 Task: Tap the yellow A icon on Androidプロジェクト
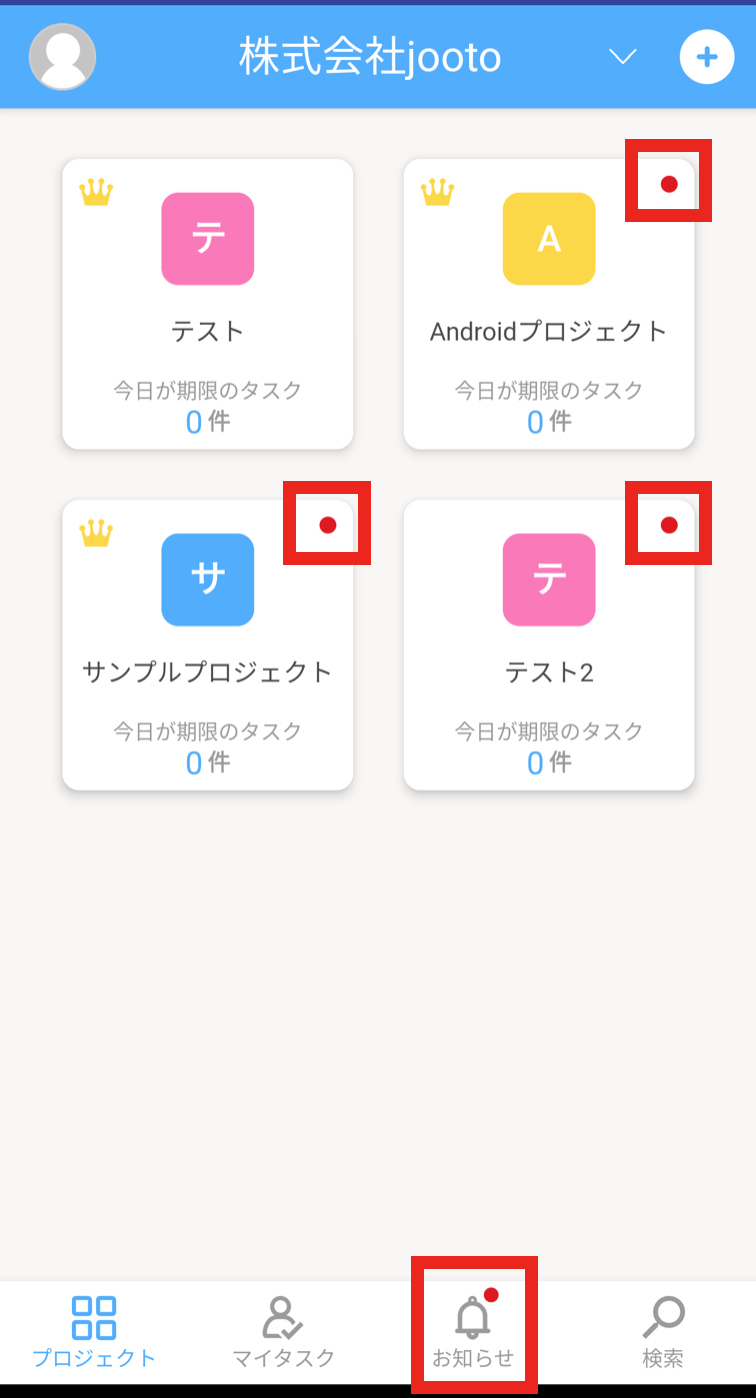pyautogui.click(x=549, y=239)
